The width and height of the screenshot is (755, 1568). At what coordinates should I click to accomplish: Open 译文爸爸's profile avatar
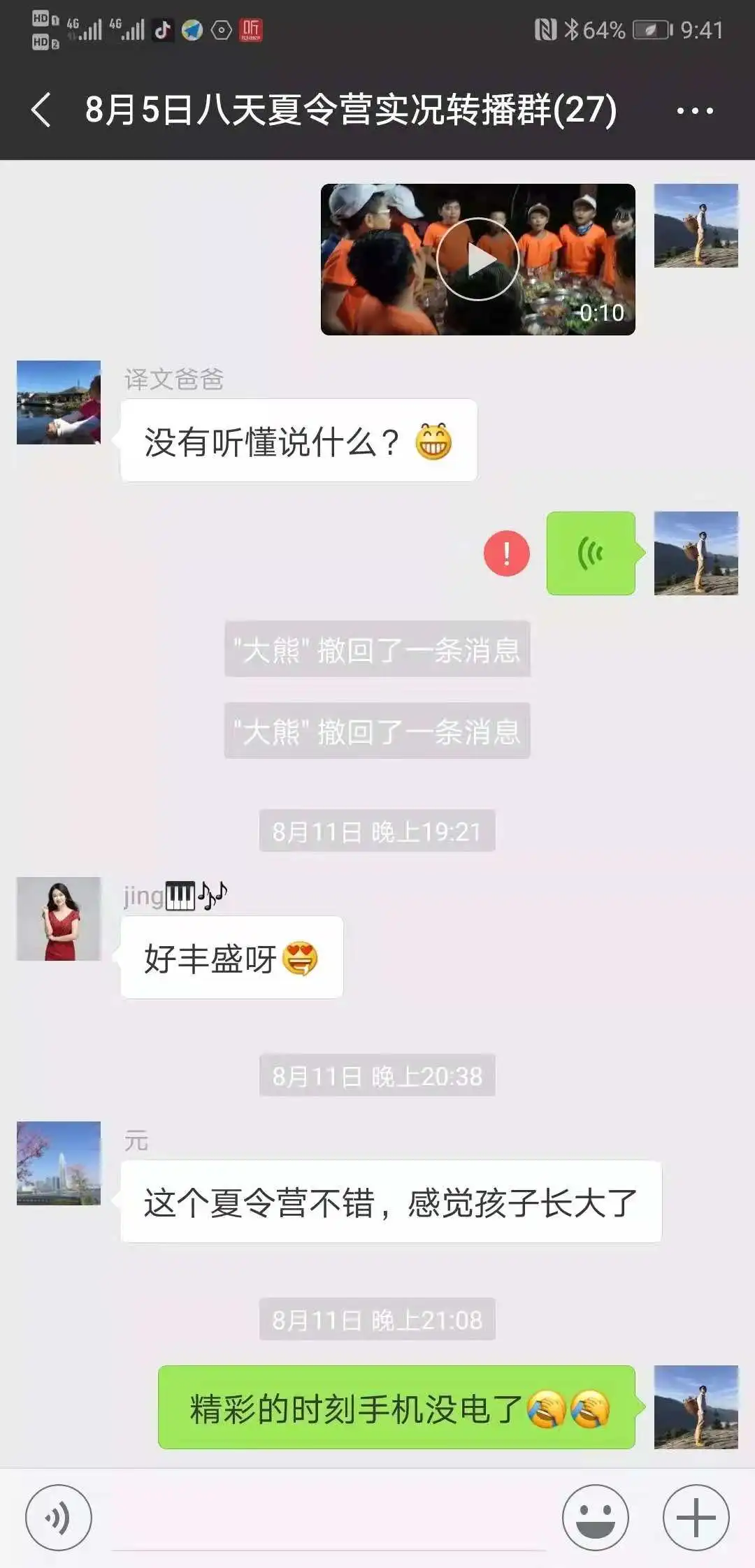point(59,402)
